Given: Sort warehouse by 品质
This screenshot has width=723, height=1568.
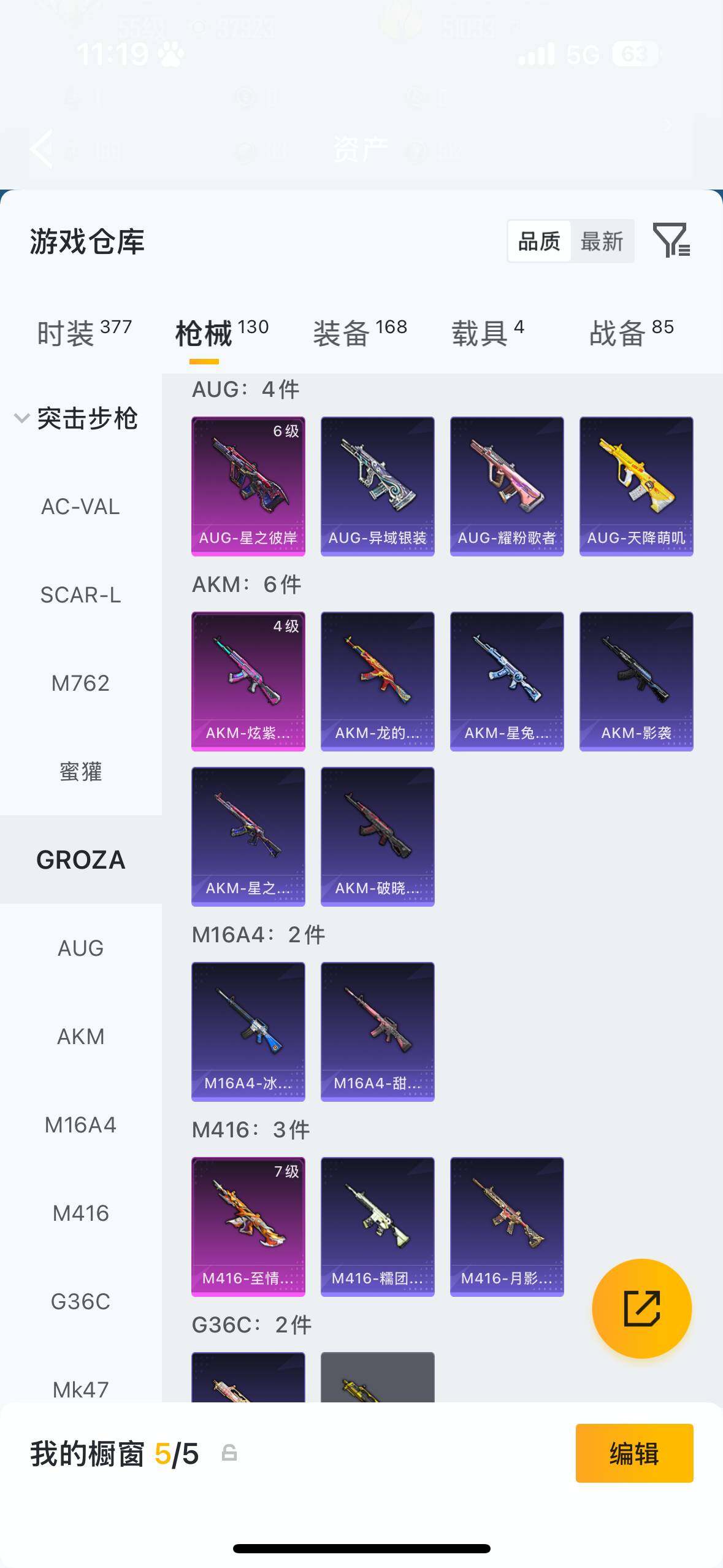Looking at the screenshot, I should point(539,242).
